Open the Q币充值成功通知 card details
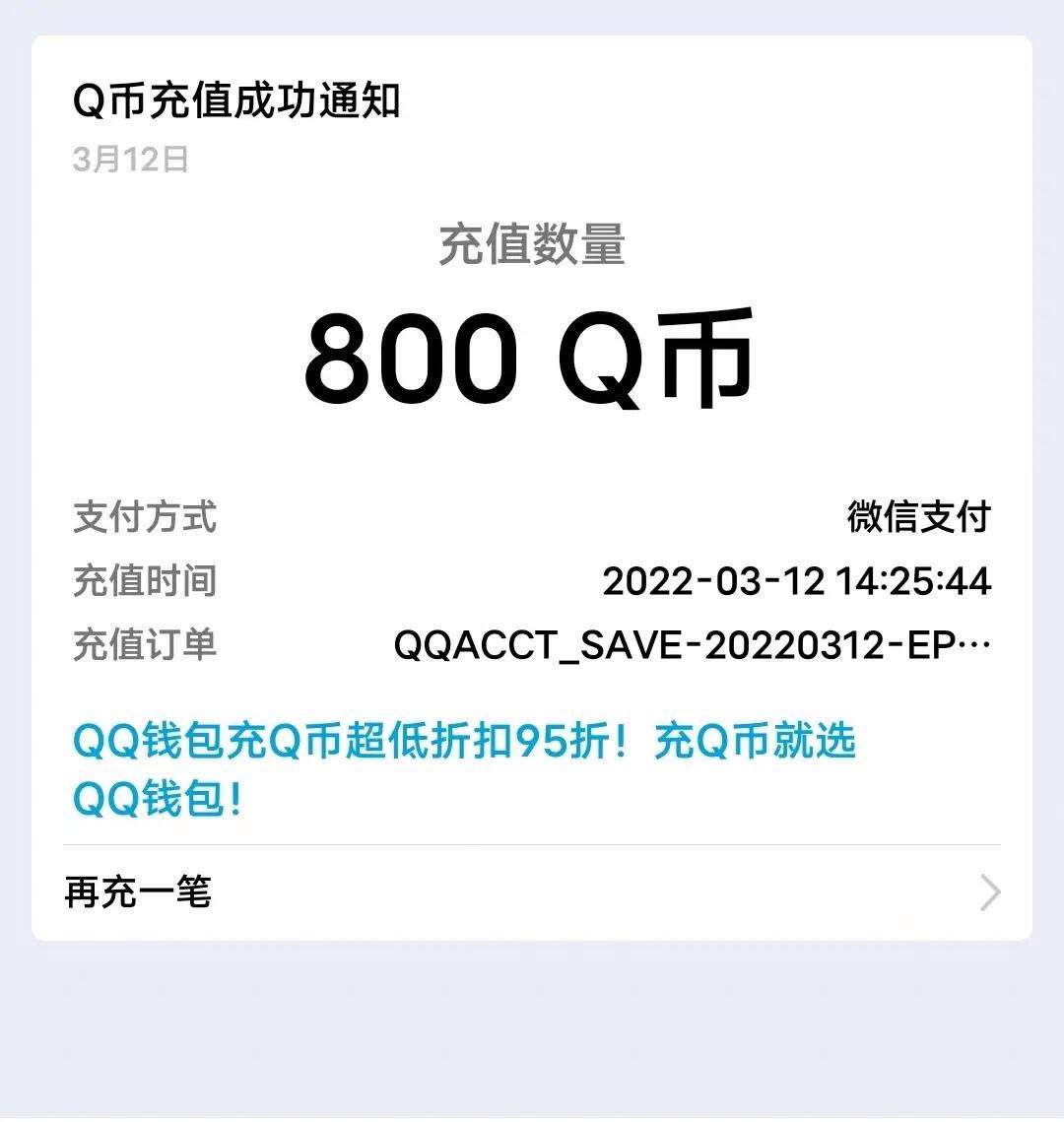 [x=236, y=102]
